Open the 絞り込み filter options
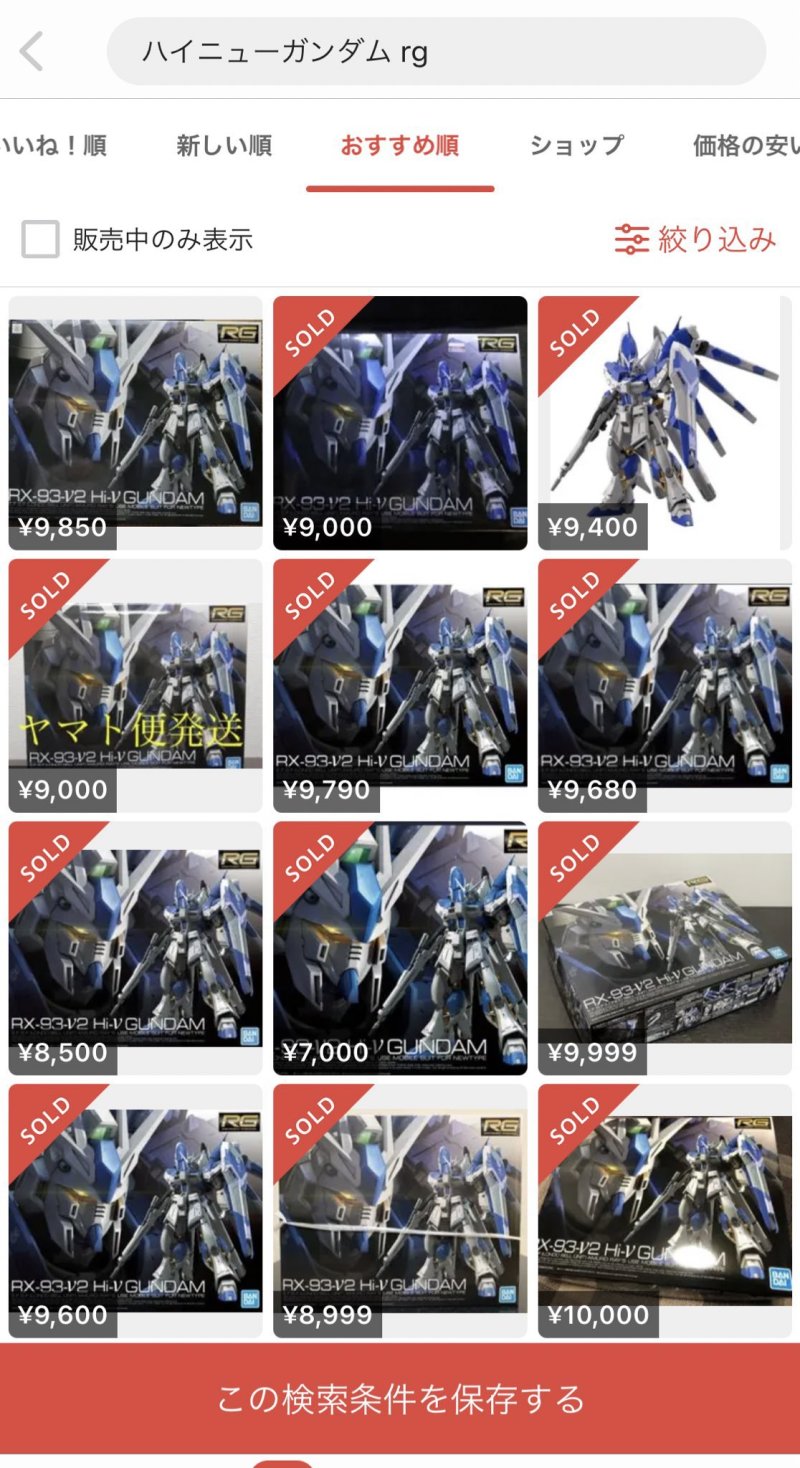Screen dimensions: 800x1468 coord(696,240)
